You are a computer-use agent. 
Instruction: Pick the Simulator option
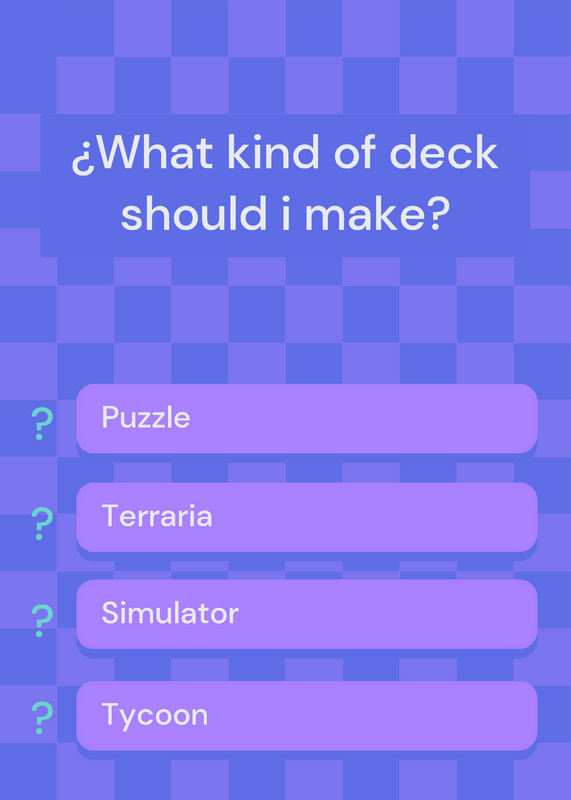pos(307,614)
